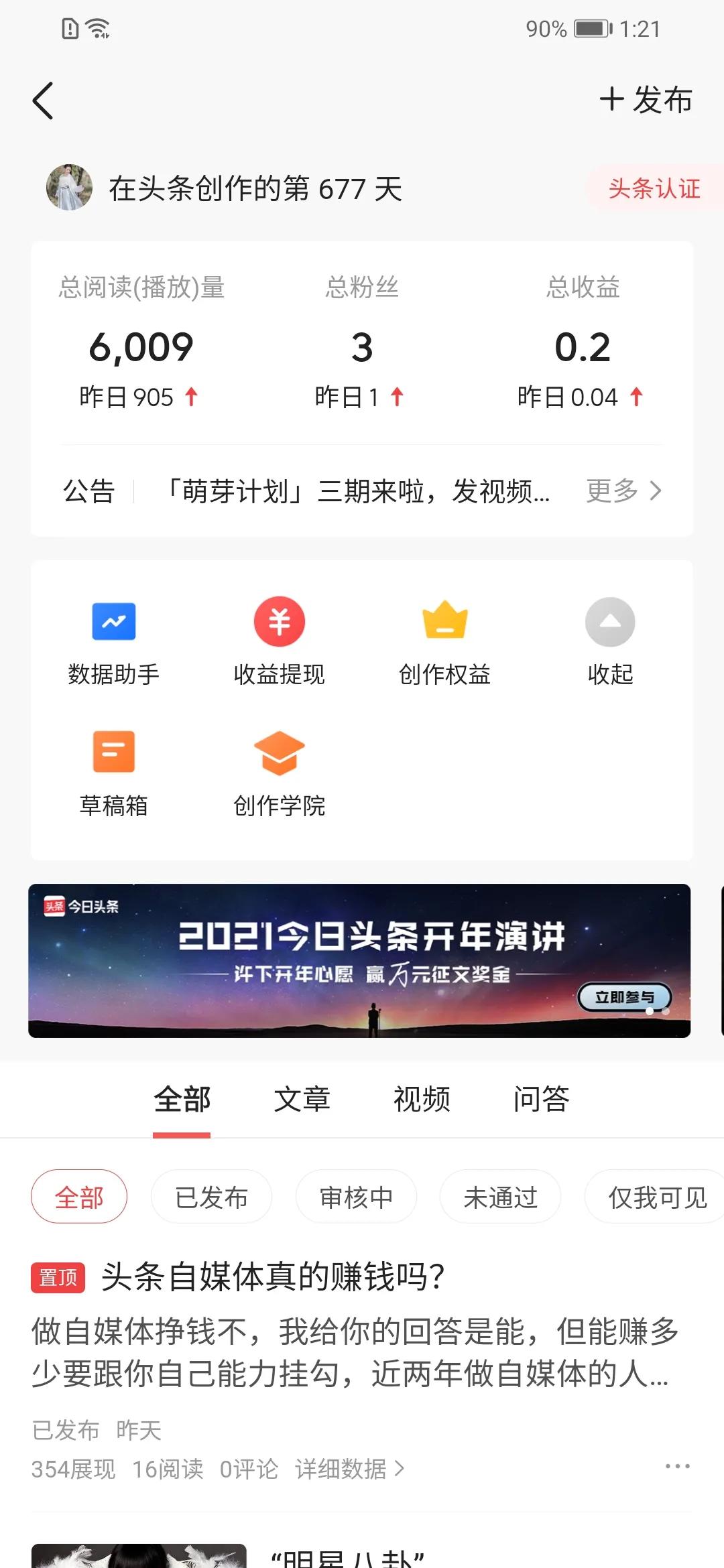Open 收益提现 to withdraw earnings
Viewport: 724px width, 1568px height.
[x=279, y=640]
